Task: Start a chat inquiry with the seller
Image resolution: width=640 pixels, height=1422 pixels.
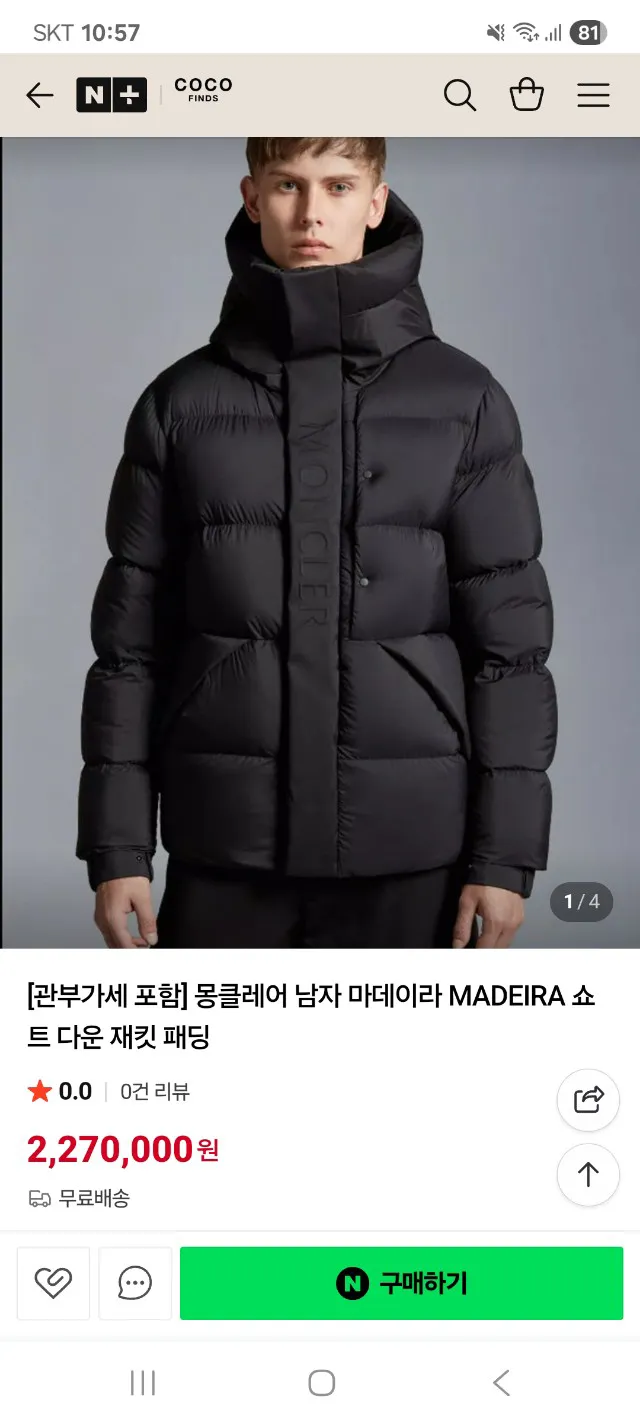Action: coord(135,1283)
